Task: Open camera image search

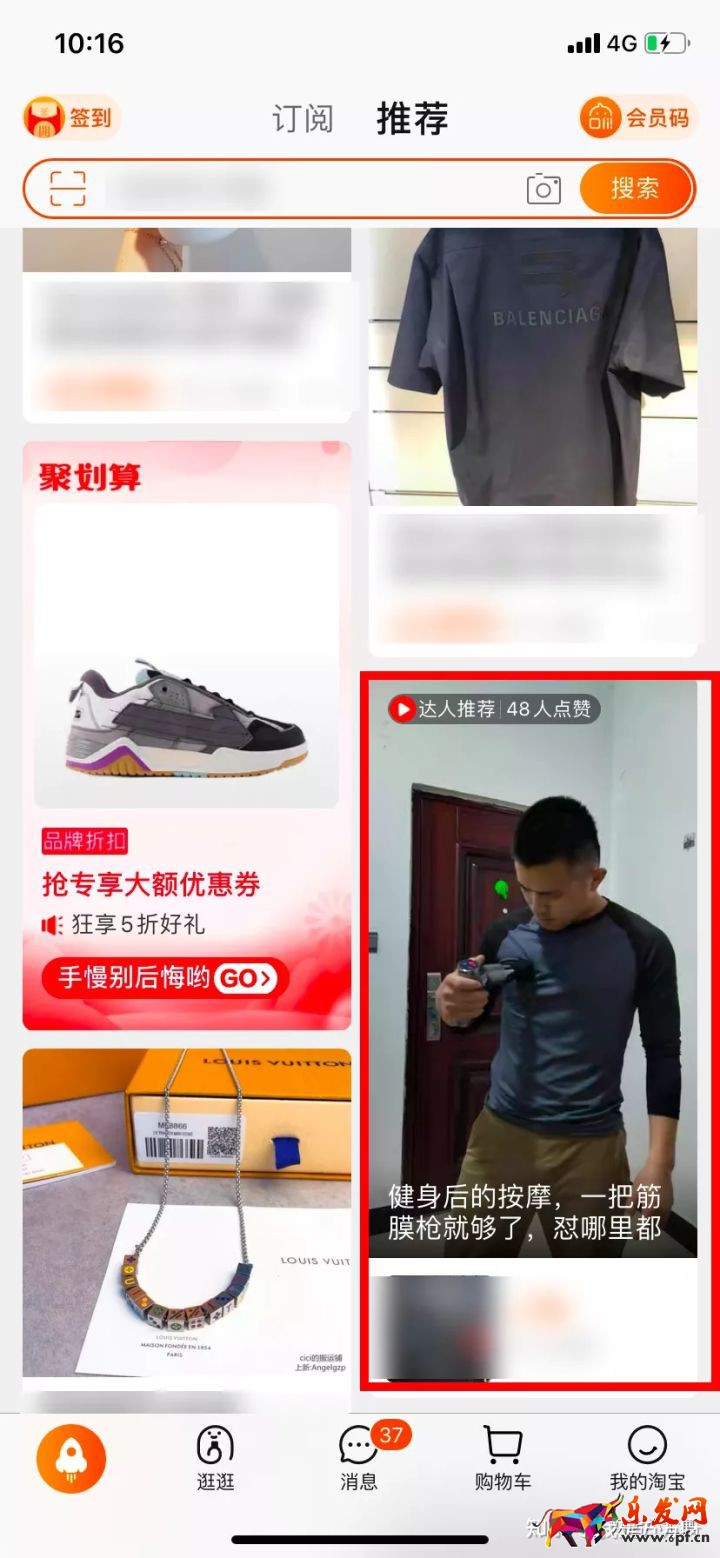Action: tap(543, 188)
